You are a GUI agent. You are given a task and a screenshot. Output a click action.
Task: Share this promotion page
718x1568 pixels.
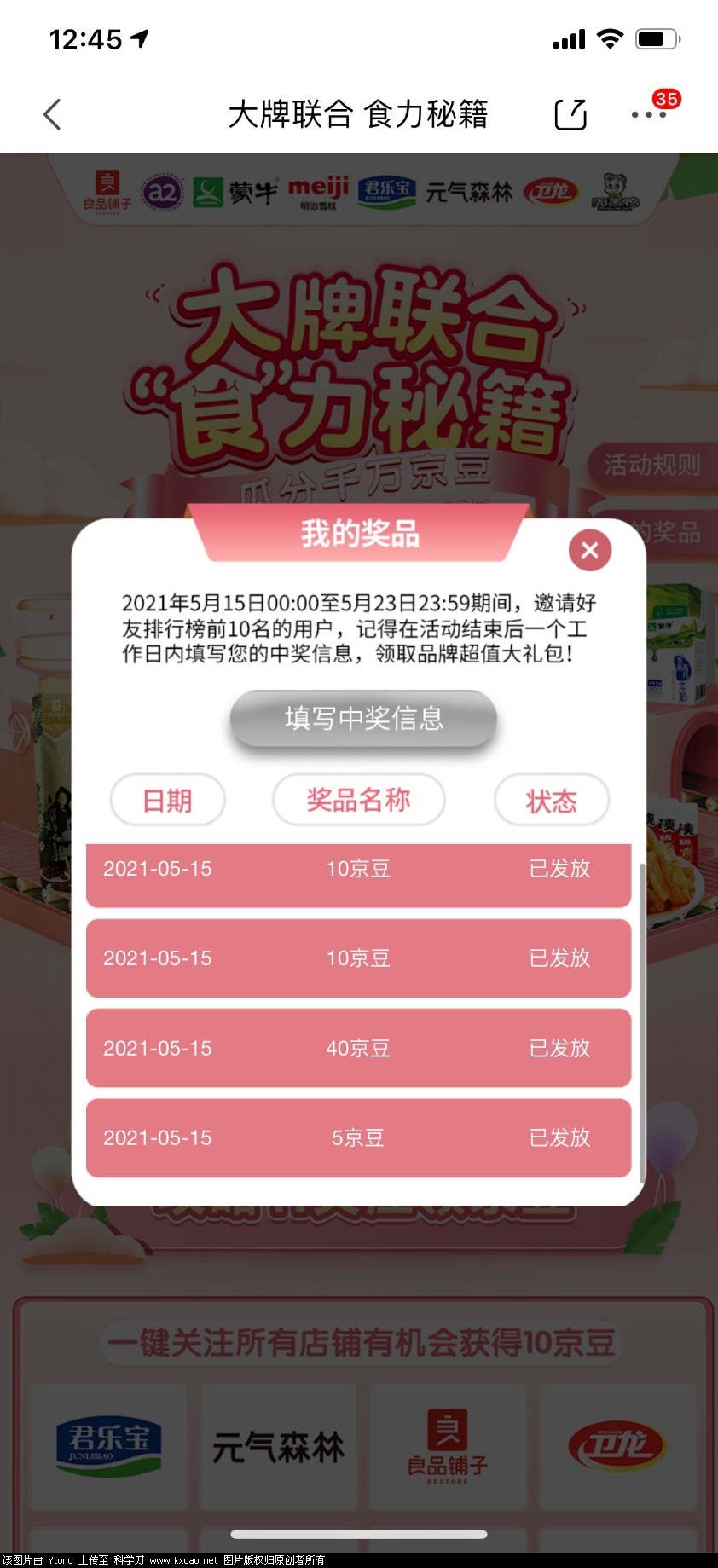(570, 114)
